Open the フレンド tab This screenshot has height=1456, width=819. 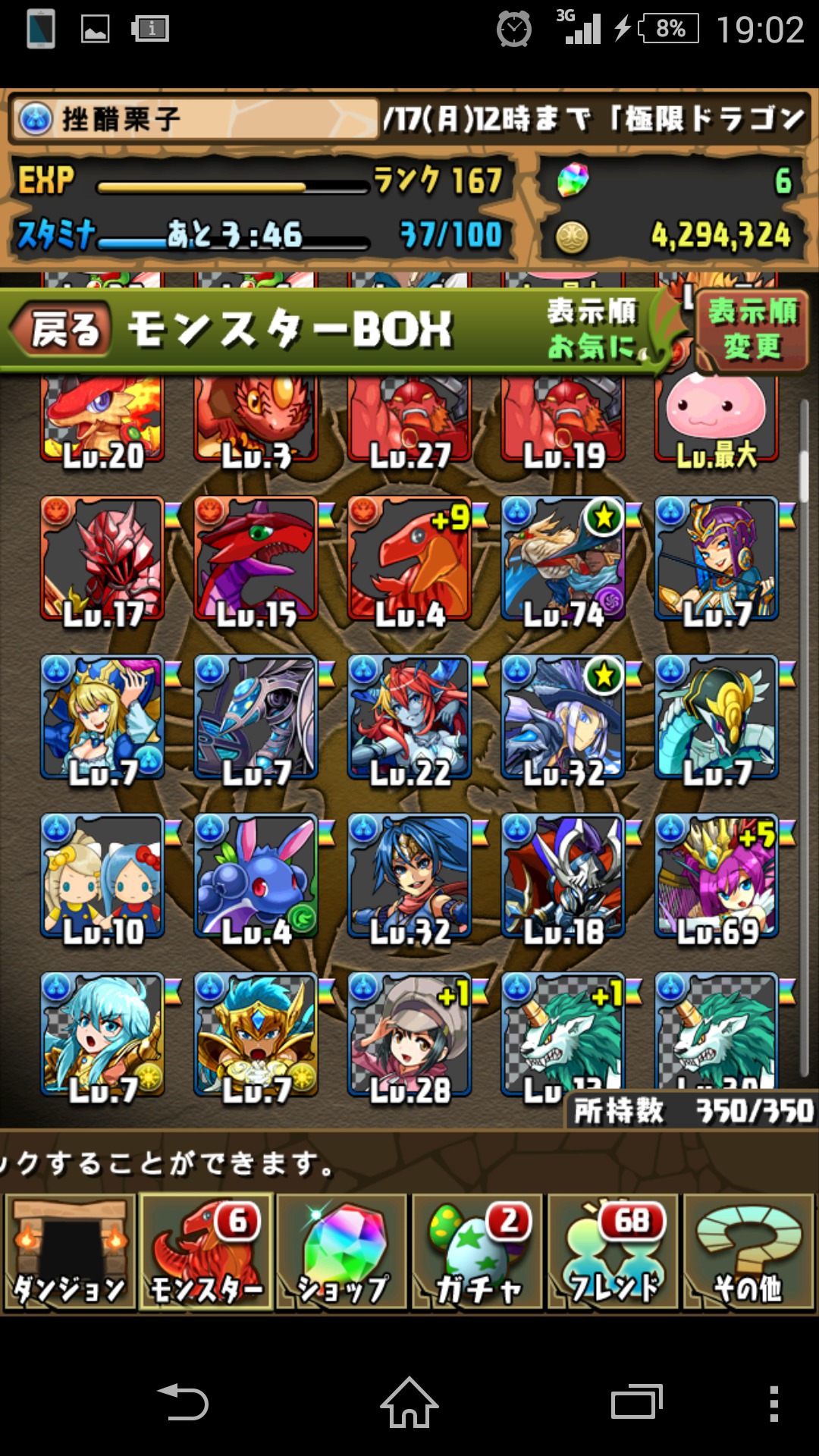point(613,1253)
